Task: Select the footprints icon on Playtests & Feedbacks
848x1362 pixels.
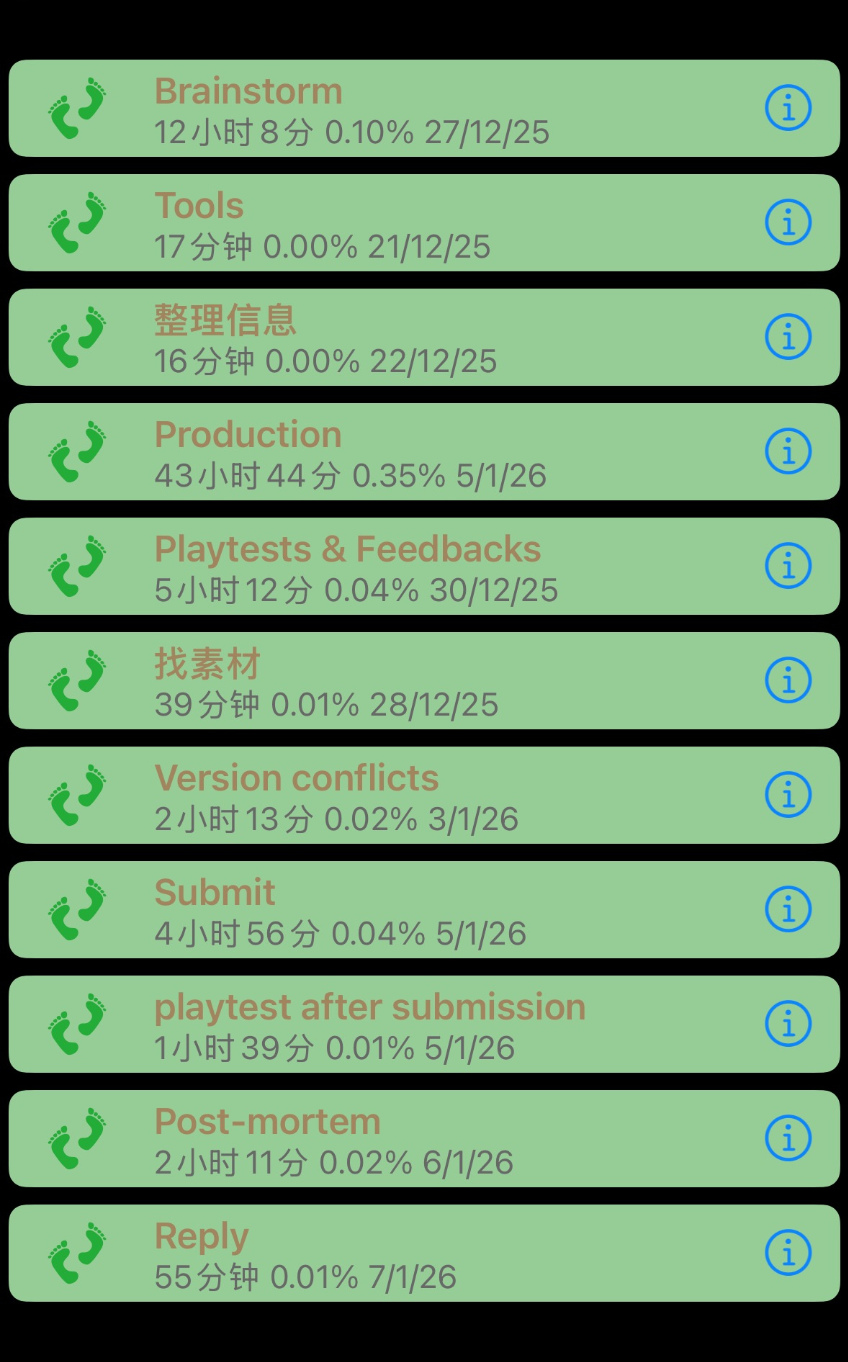Action: (x=79, y=566)
